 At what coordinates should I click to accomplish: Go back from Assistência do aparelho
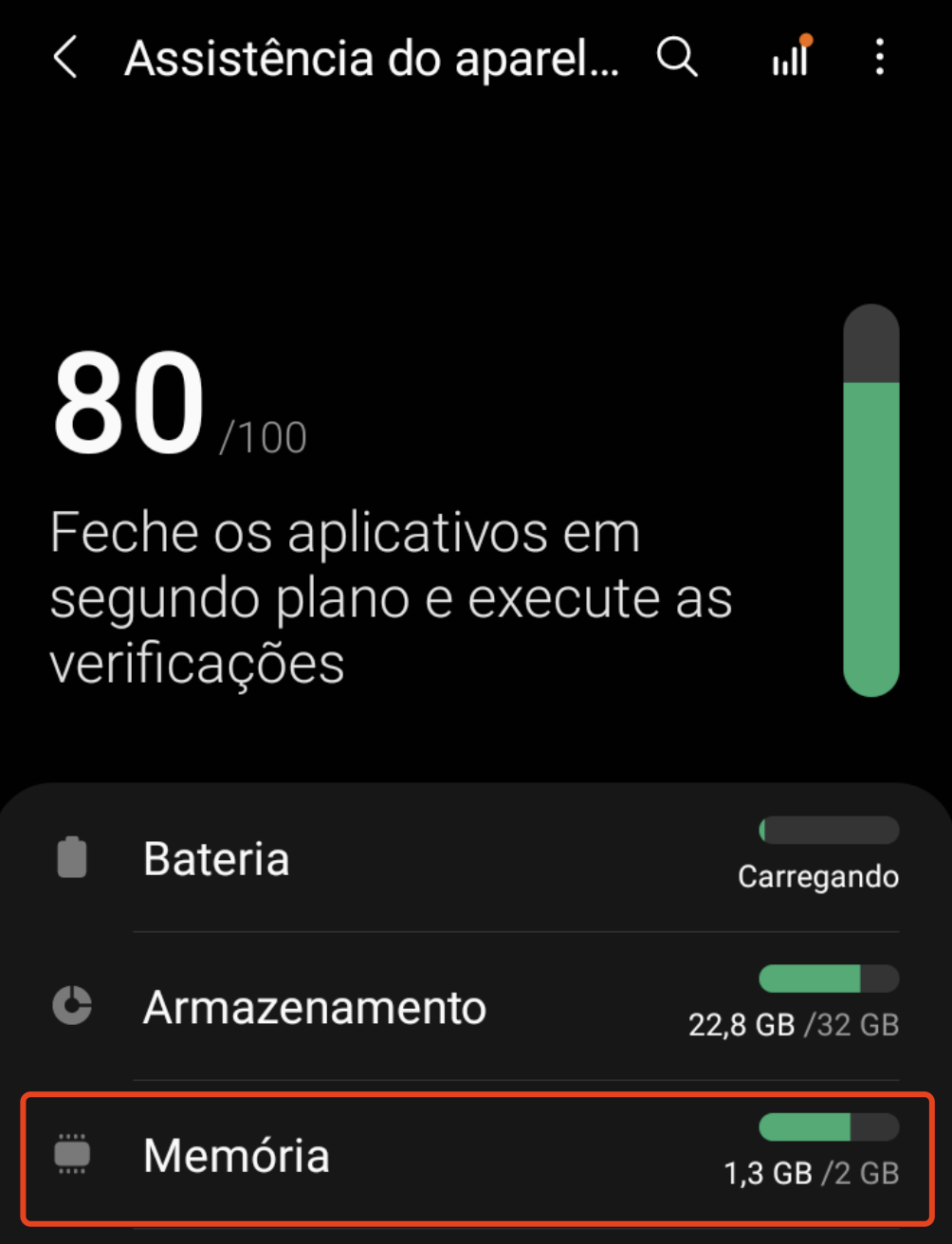[x=64, y=58]
